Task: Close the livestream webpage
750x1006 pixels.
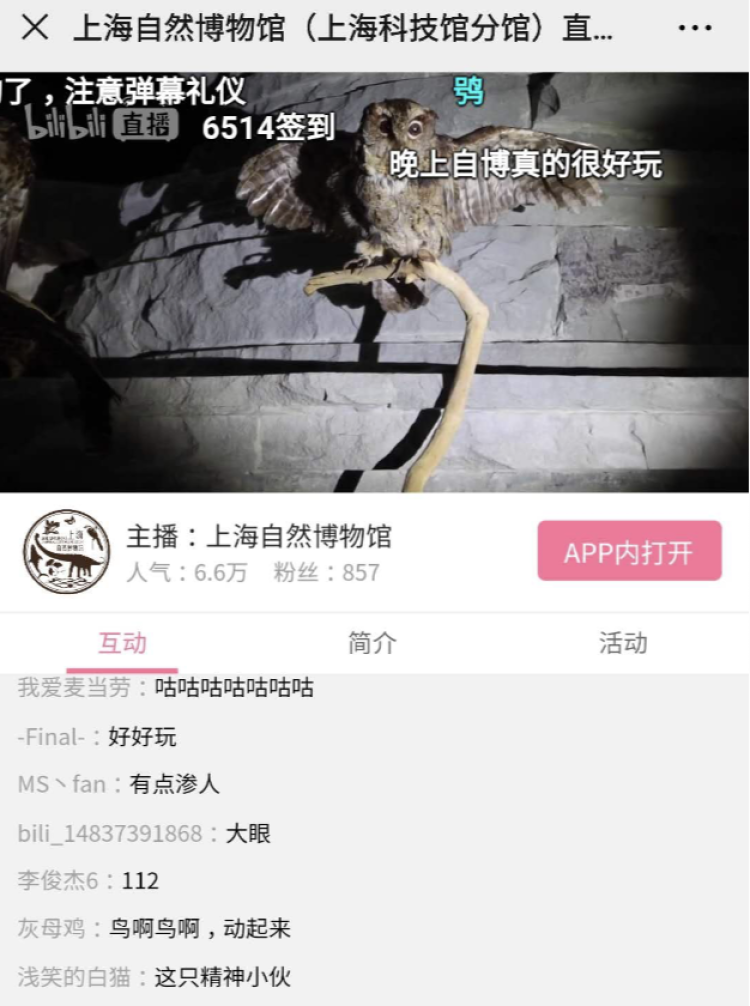Action: 35,28
